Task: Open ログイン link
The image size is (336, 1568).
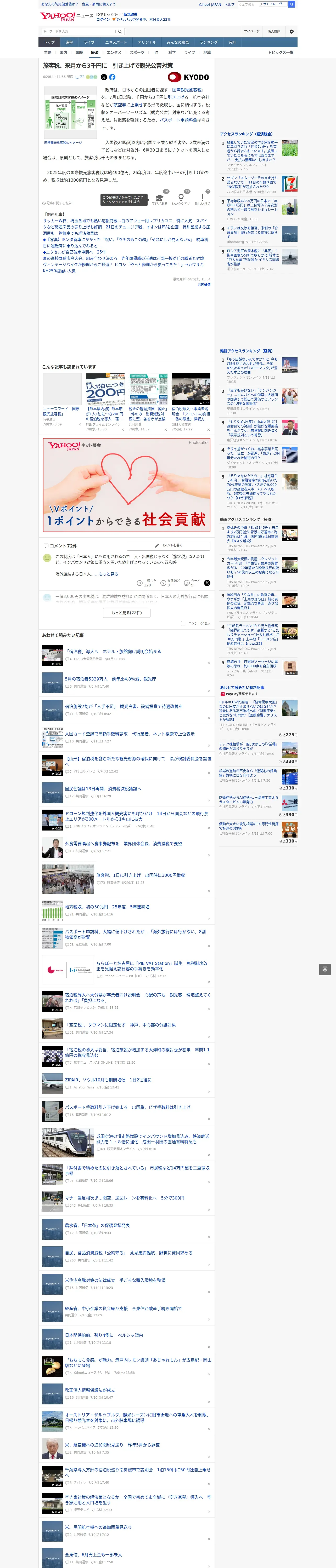Action: point(103,20)
